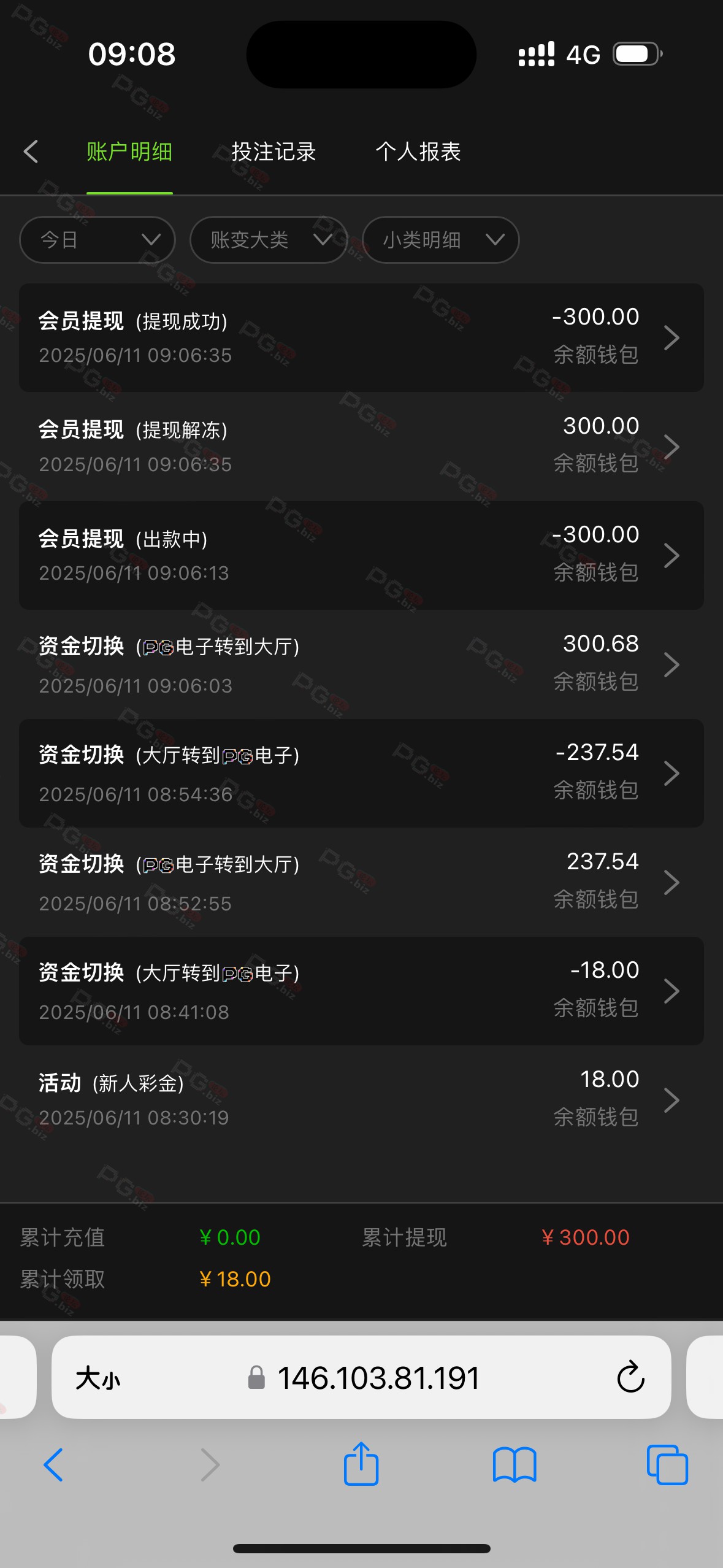This screenshot has height=1568, width=723.
Task: Open the 大小 page settings menu
Action: coord(98,1378)
